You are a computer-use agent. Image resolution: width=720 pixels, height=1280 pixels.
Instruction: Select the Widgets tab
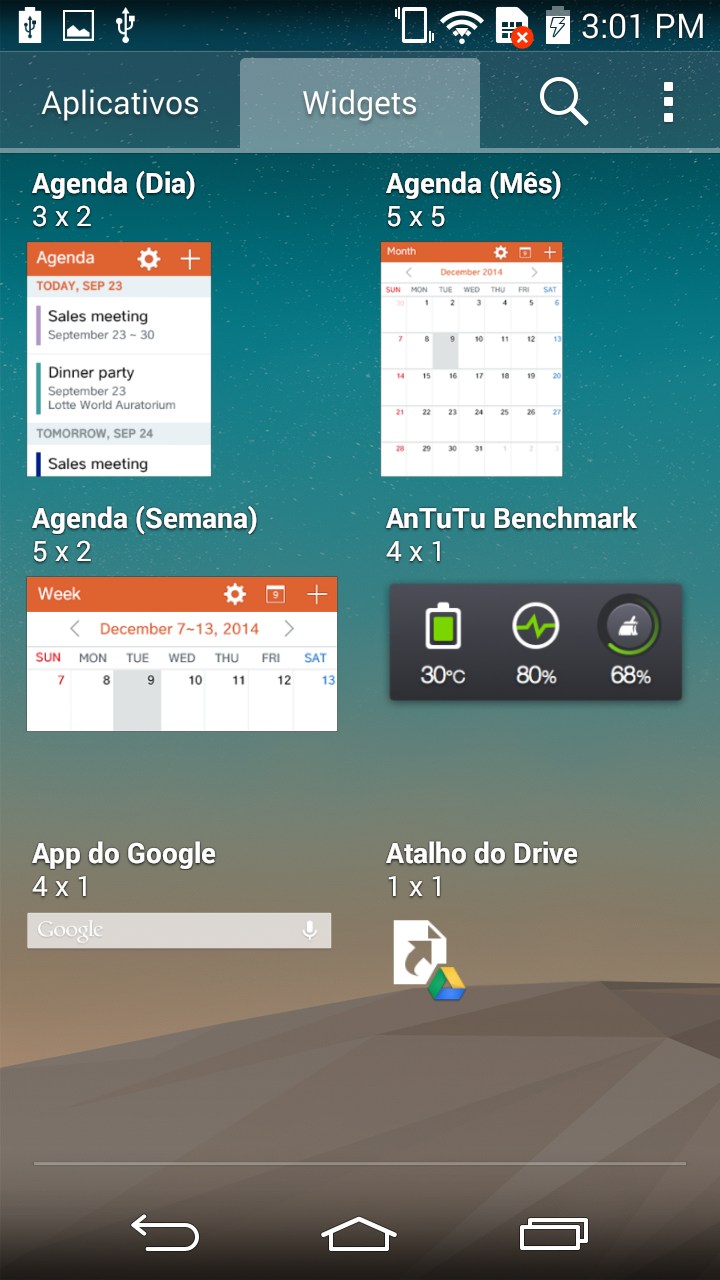(x=360, y=103)
